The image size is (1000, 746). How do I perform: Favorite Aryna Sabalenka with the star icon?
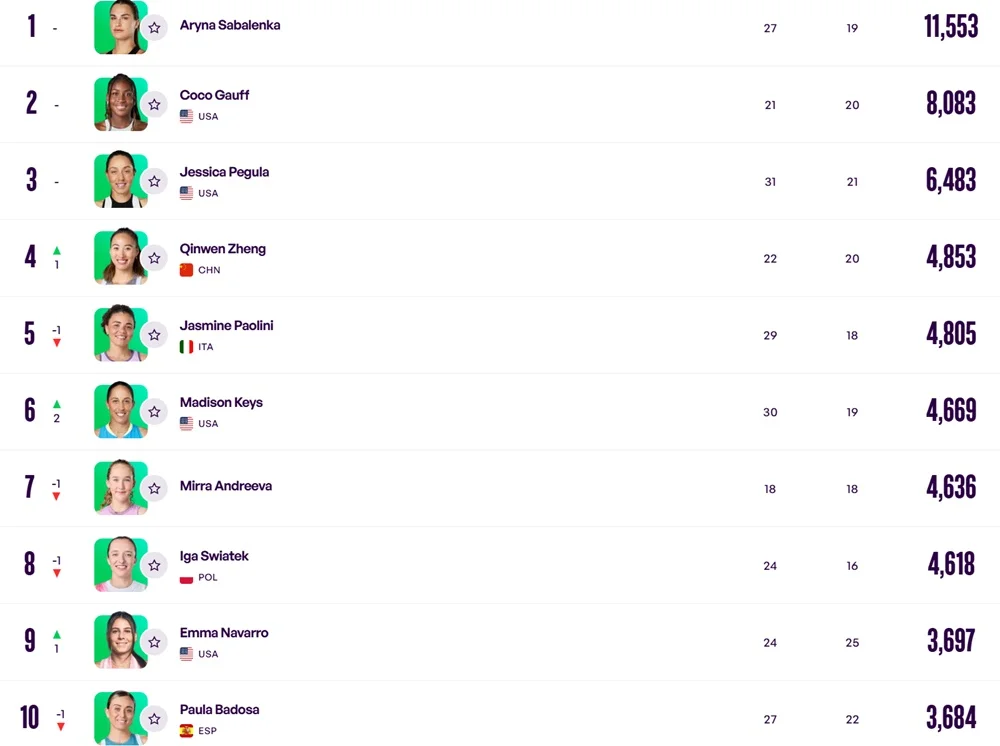(x=154, y=28)
